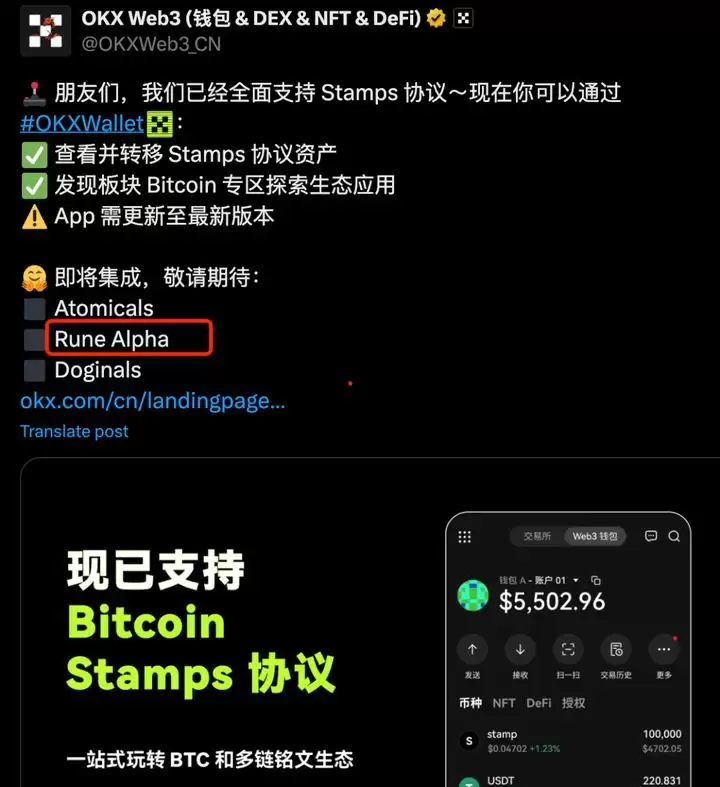Viewport: 720px width, 787px height.
Task: Tap the 发送 (send) icon in the wallet
Action: [x=472, y=652]
